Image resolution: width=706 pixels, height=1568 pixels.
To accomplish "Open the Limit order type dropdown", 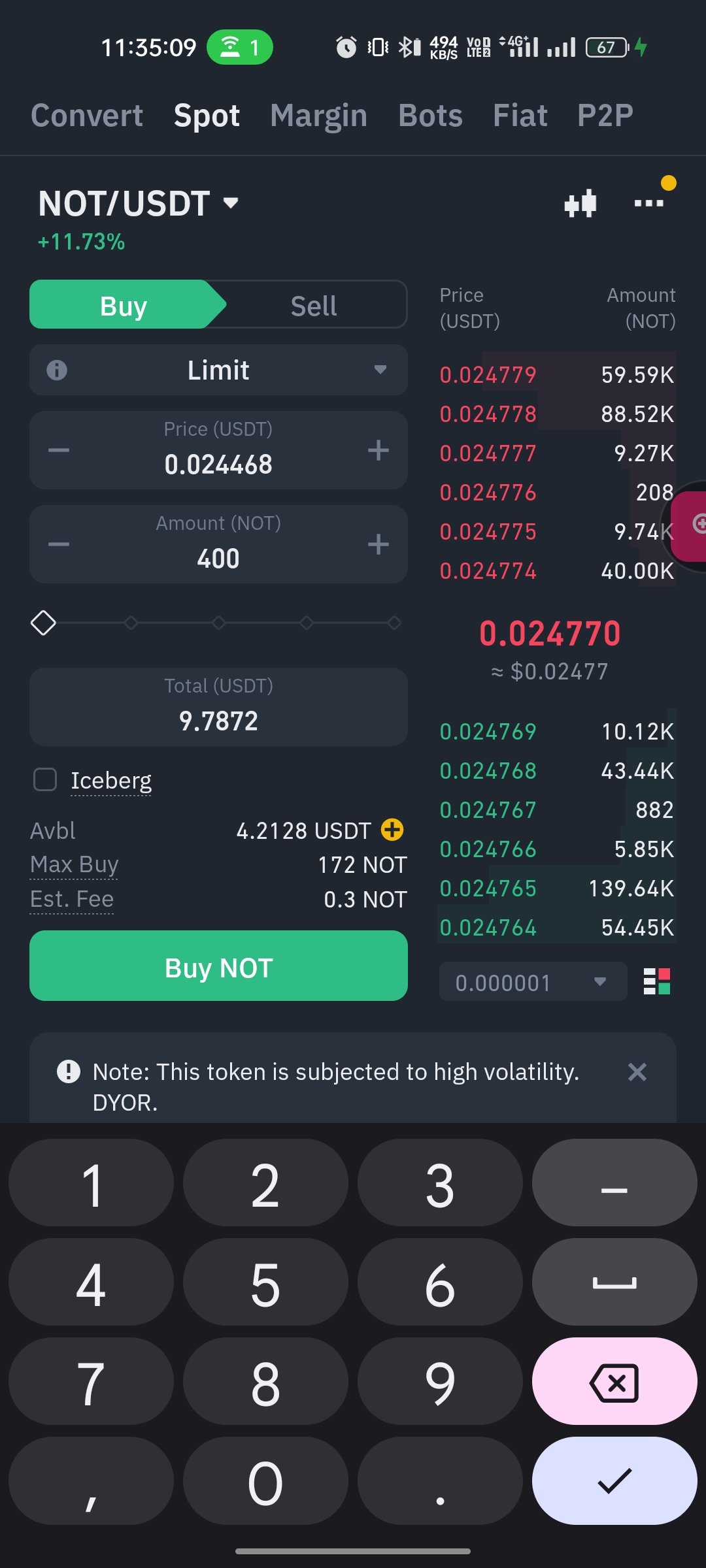I will [x=218, y=370].
